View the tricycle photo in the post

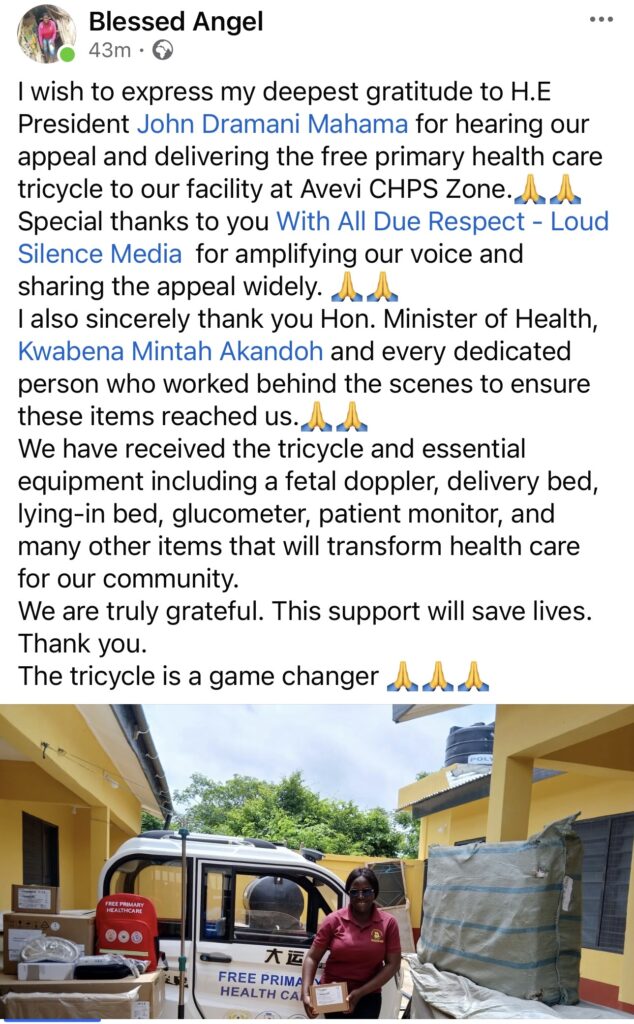click(x=317, y=861)
